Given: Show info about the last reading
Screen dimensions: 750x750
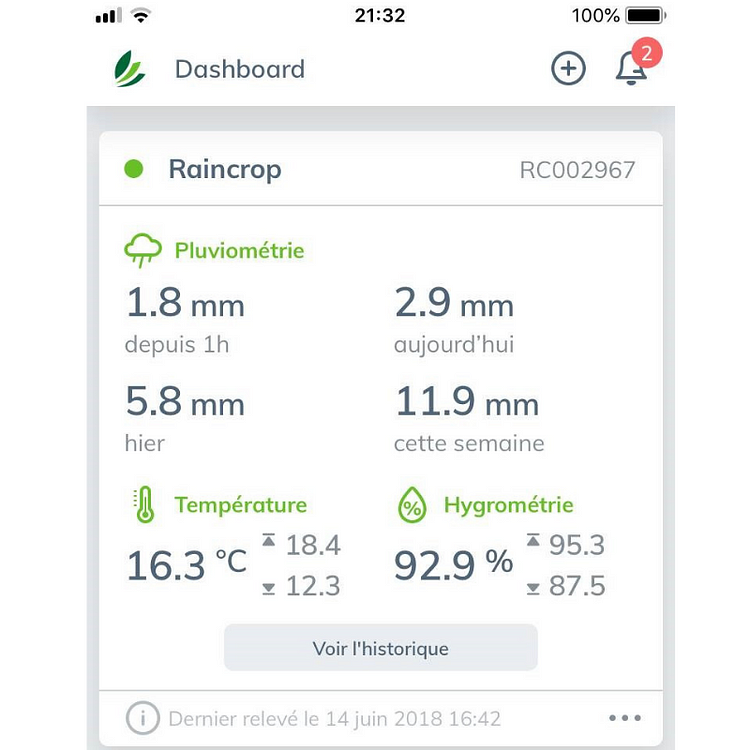Looking at the screenshot, I should pos(143,718).
